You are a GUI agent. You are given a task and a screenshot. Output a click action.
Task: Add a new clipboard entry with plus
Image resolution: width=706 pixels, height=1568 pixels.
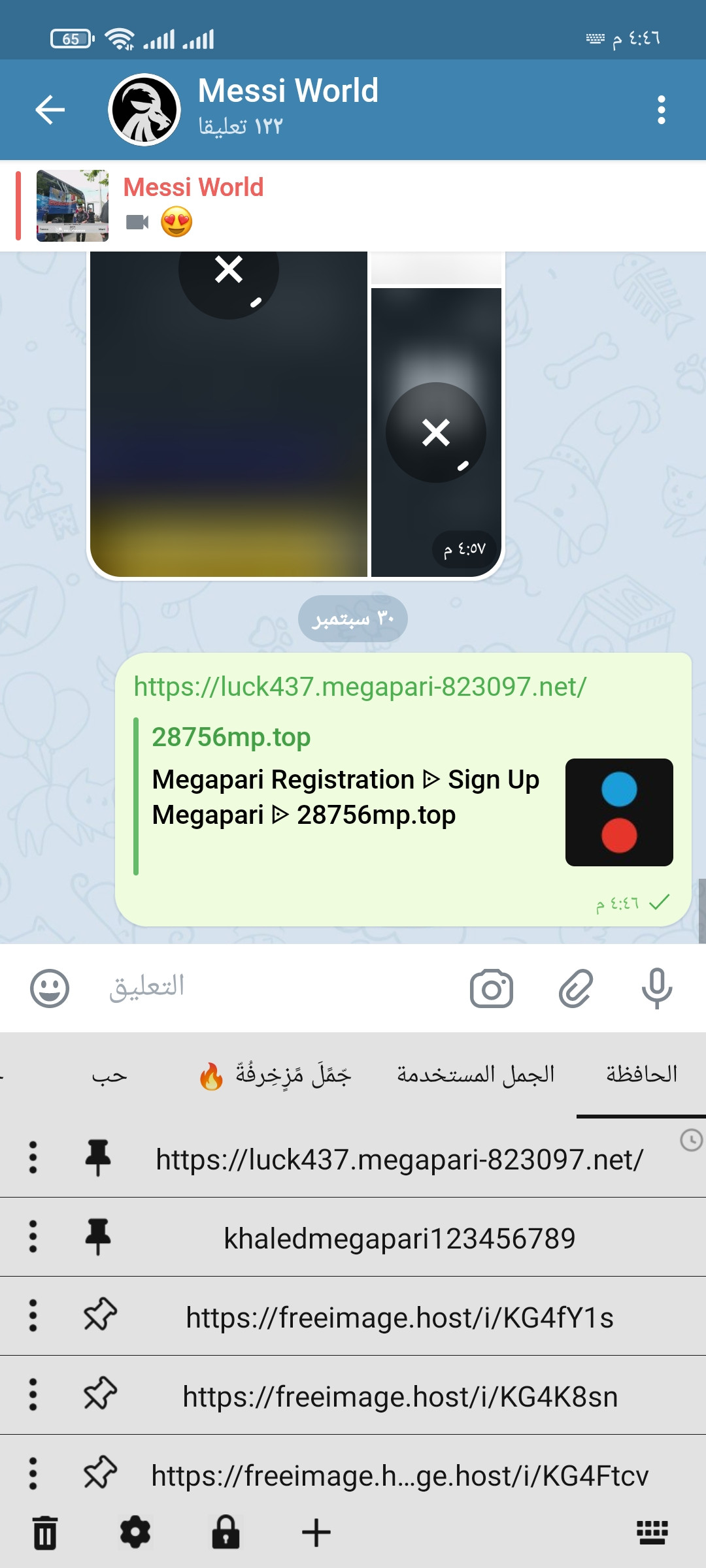[316, 1533]
